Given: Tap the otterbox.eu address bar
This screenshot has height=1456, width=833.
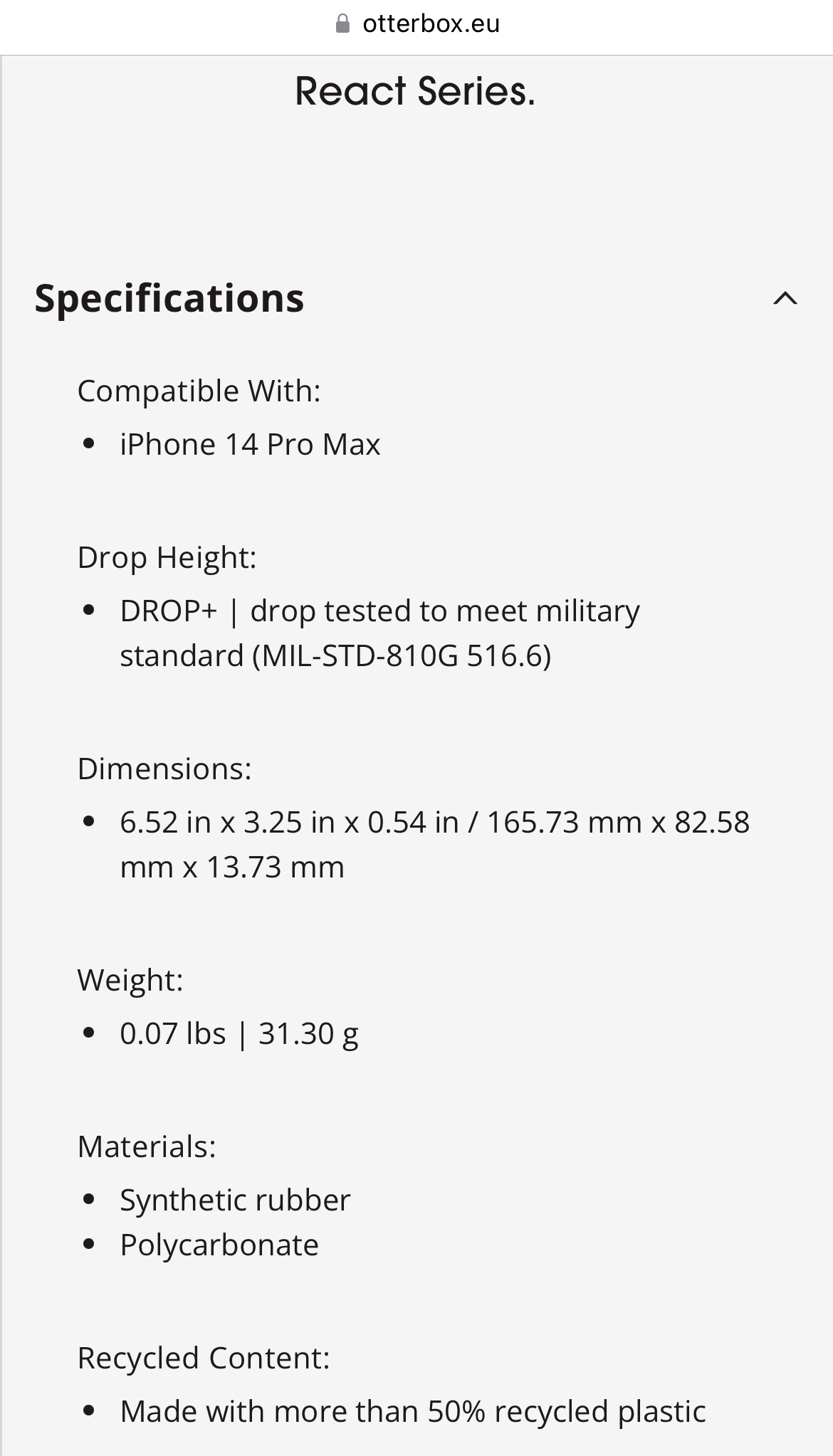Looking at the screenshot, I should [416, 24].
